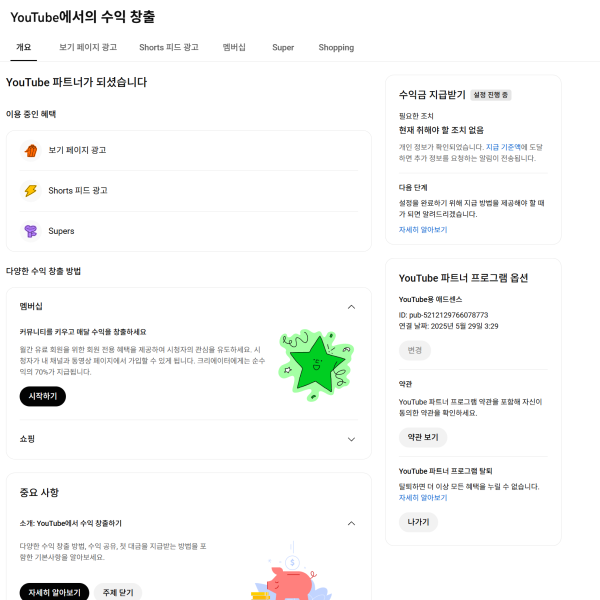Expand the 쇼핑 section
The height and width of the screenshot is (600, 600).
tap(351, 439)
